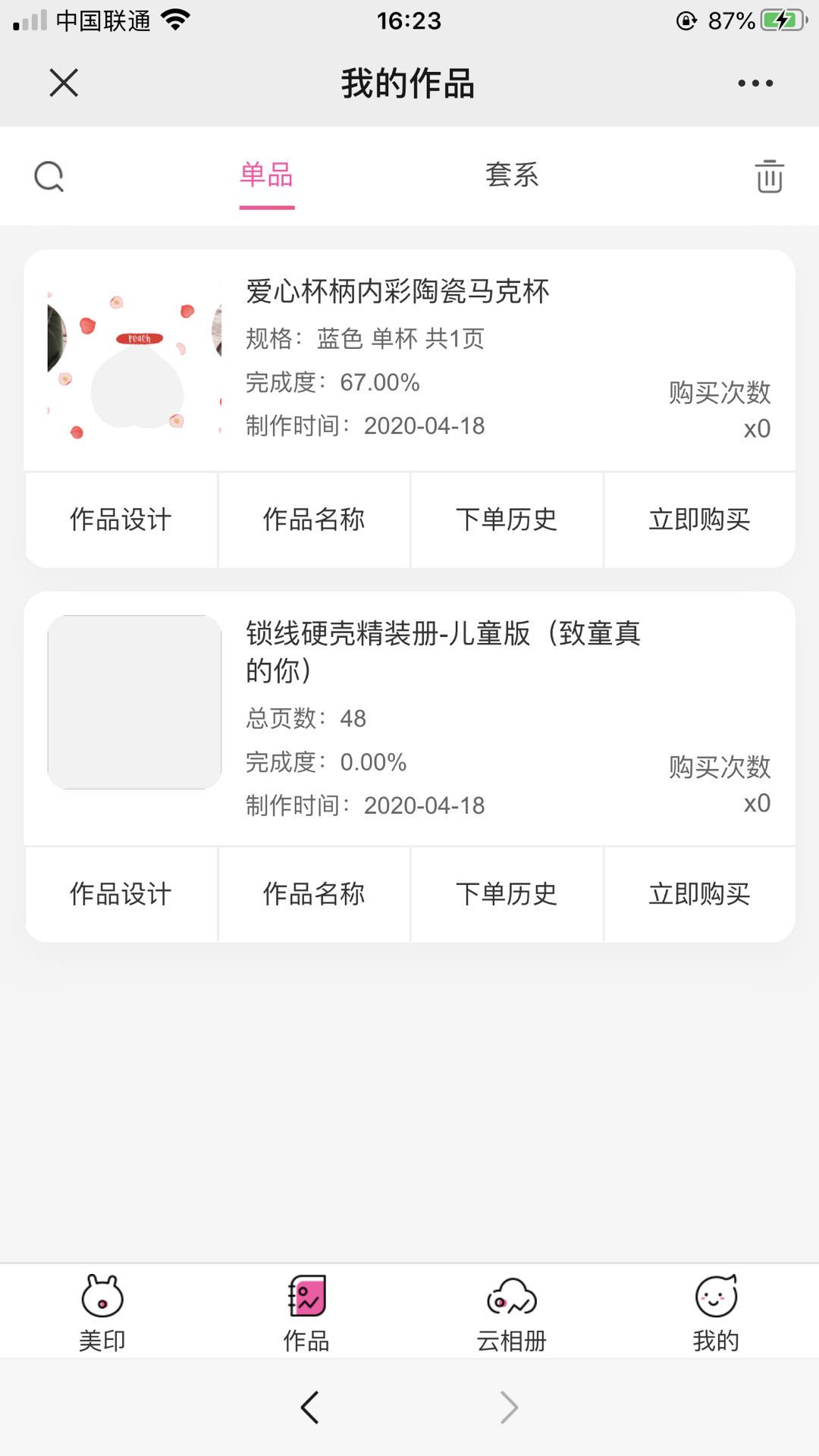Open the search icon for works
This screenshot has height=1456, width=819.
(49, 177)
